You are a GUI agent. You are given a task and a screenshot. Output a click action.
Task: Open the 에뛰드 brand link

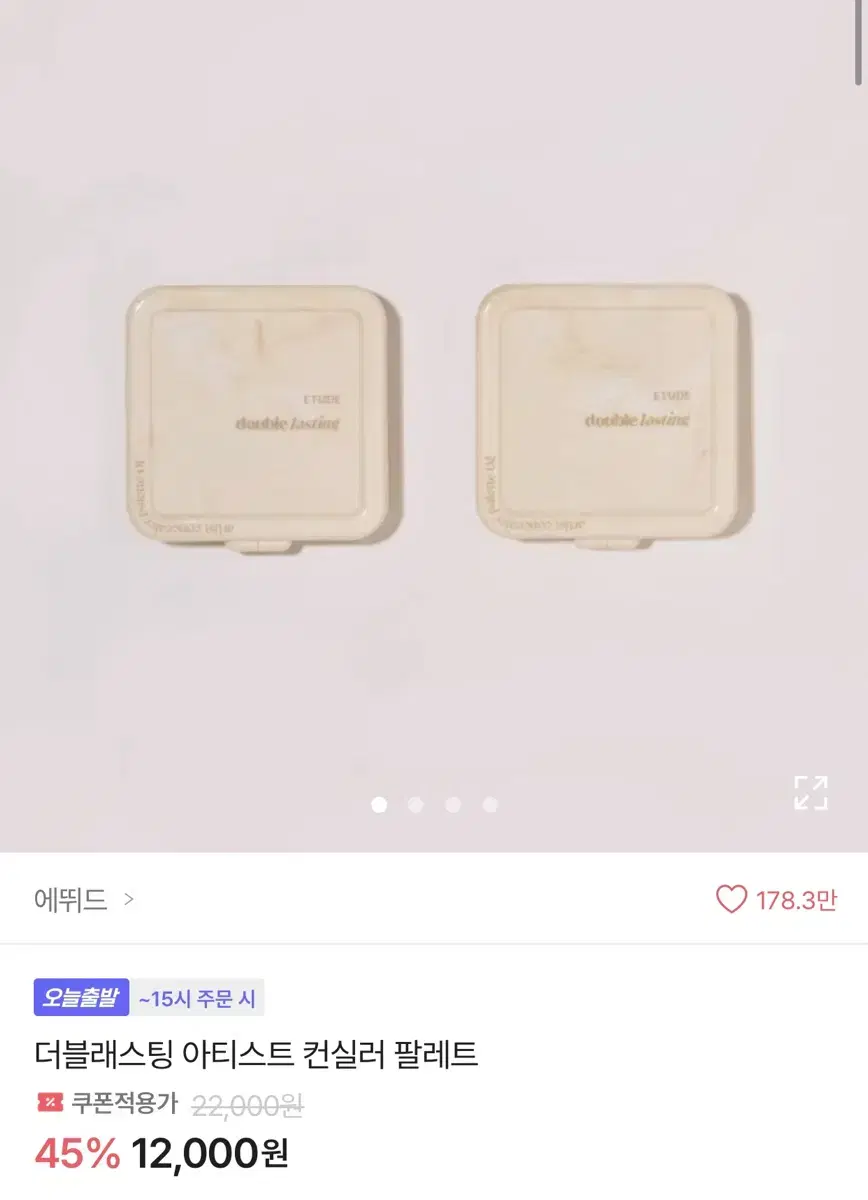click(x=70, y=900)
